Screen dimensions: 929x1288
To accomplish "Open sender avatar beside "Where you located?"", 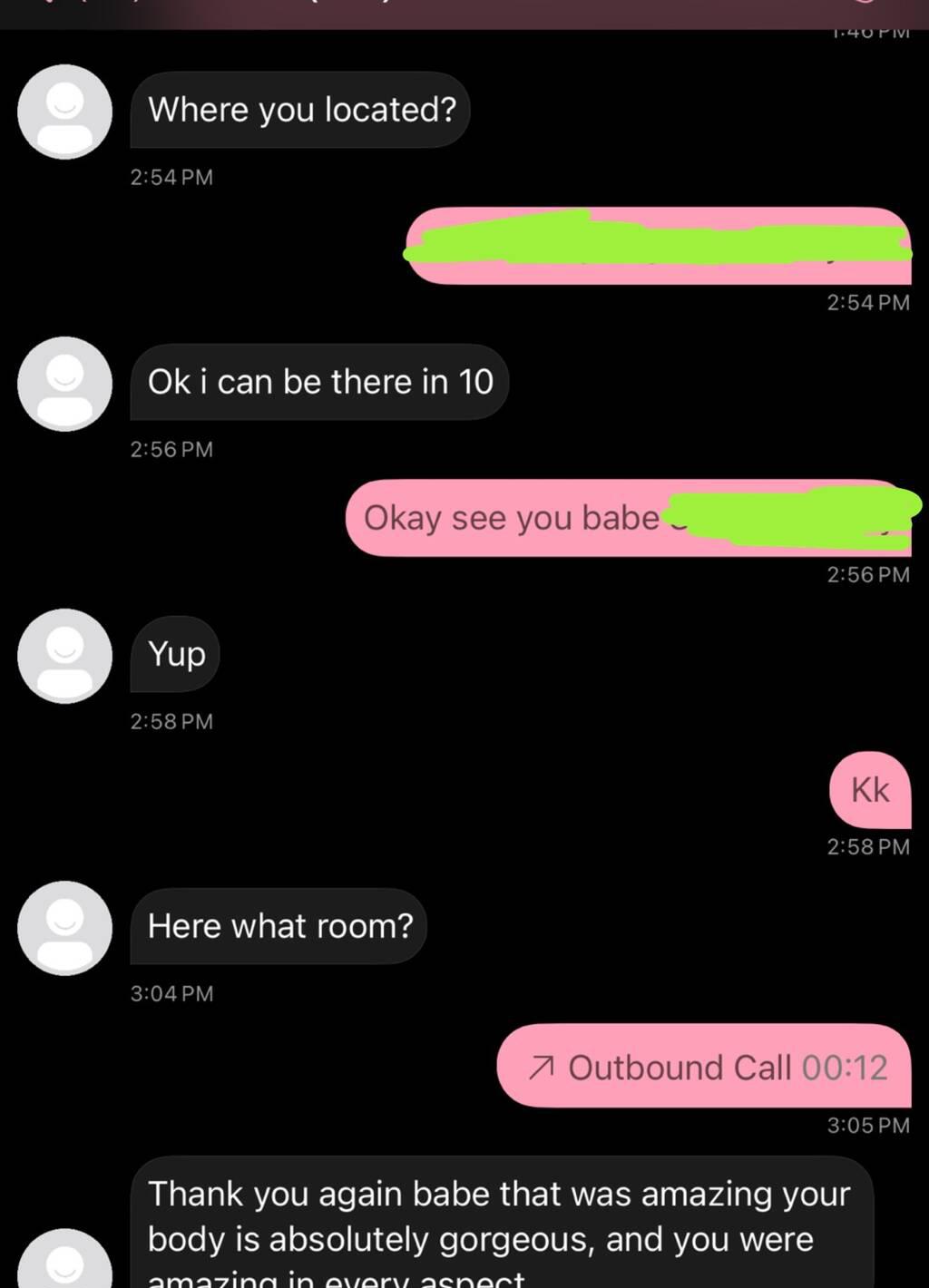I will 64,112.
